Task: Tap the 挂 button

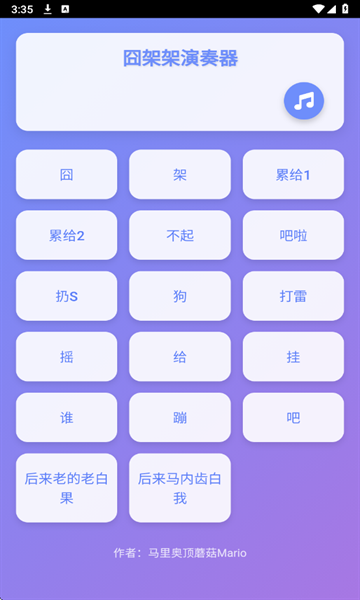Action: 293,357
